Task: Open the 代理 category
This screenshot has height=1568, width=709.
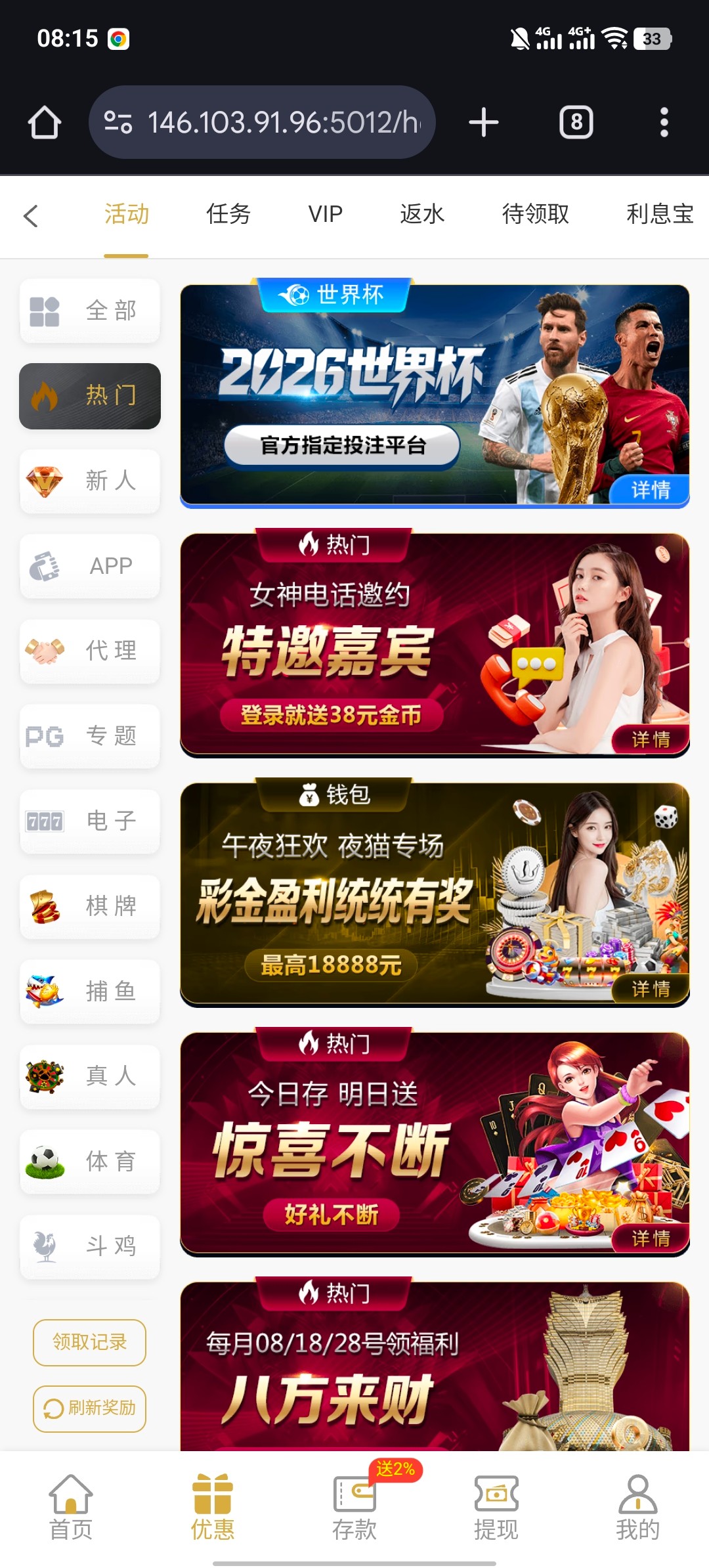Action: click(90, 651)
